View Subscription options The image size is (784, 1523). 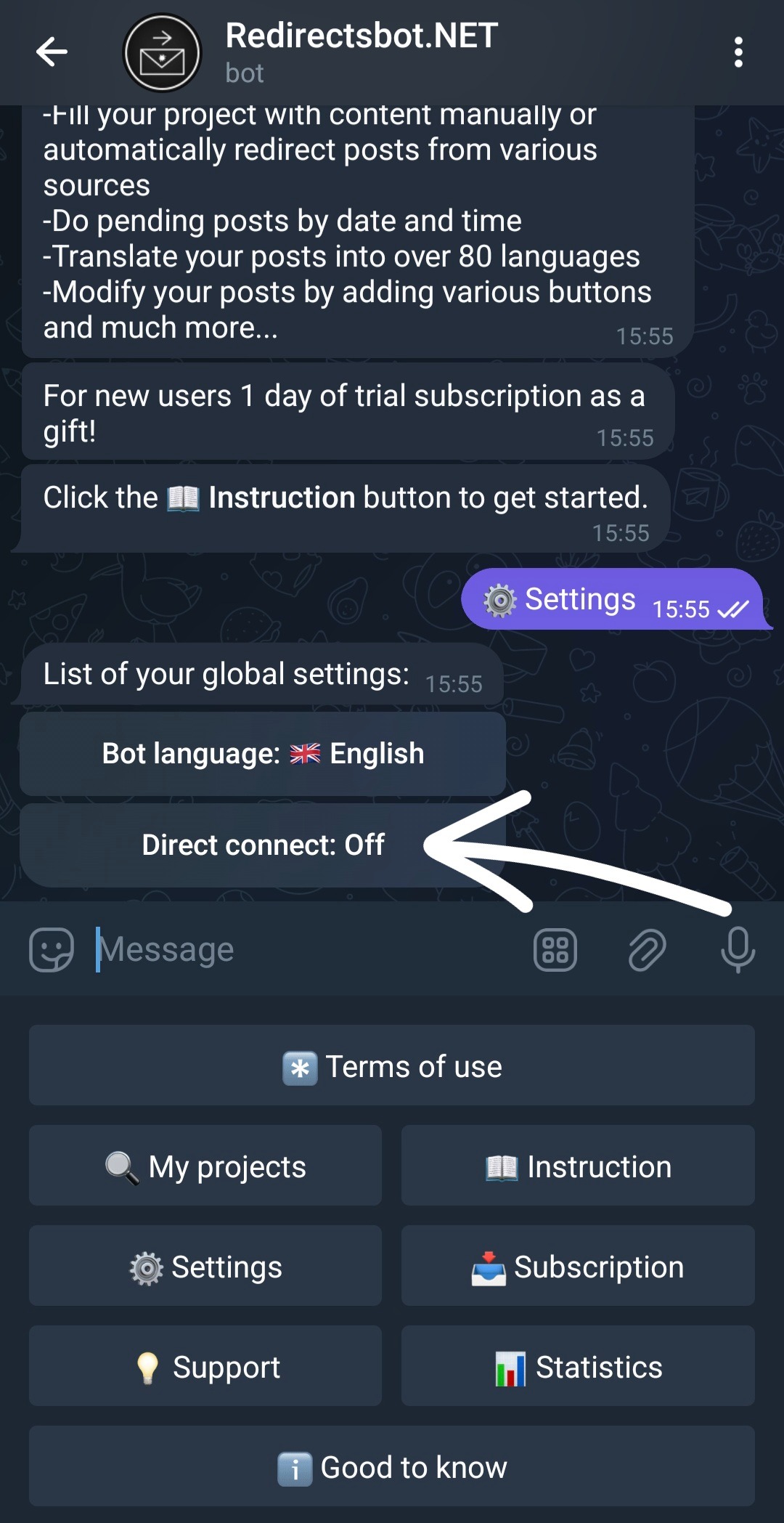[x=578, y=1267]
